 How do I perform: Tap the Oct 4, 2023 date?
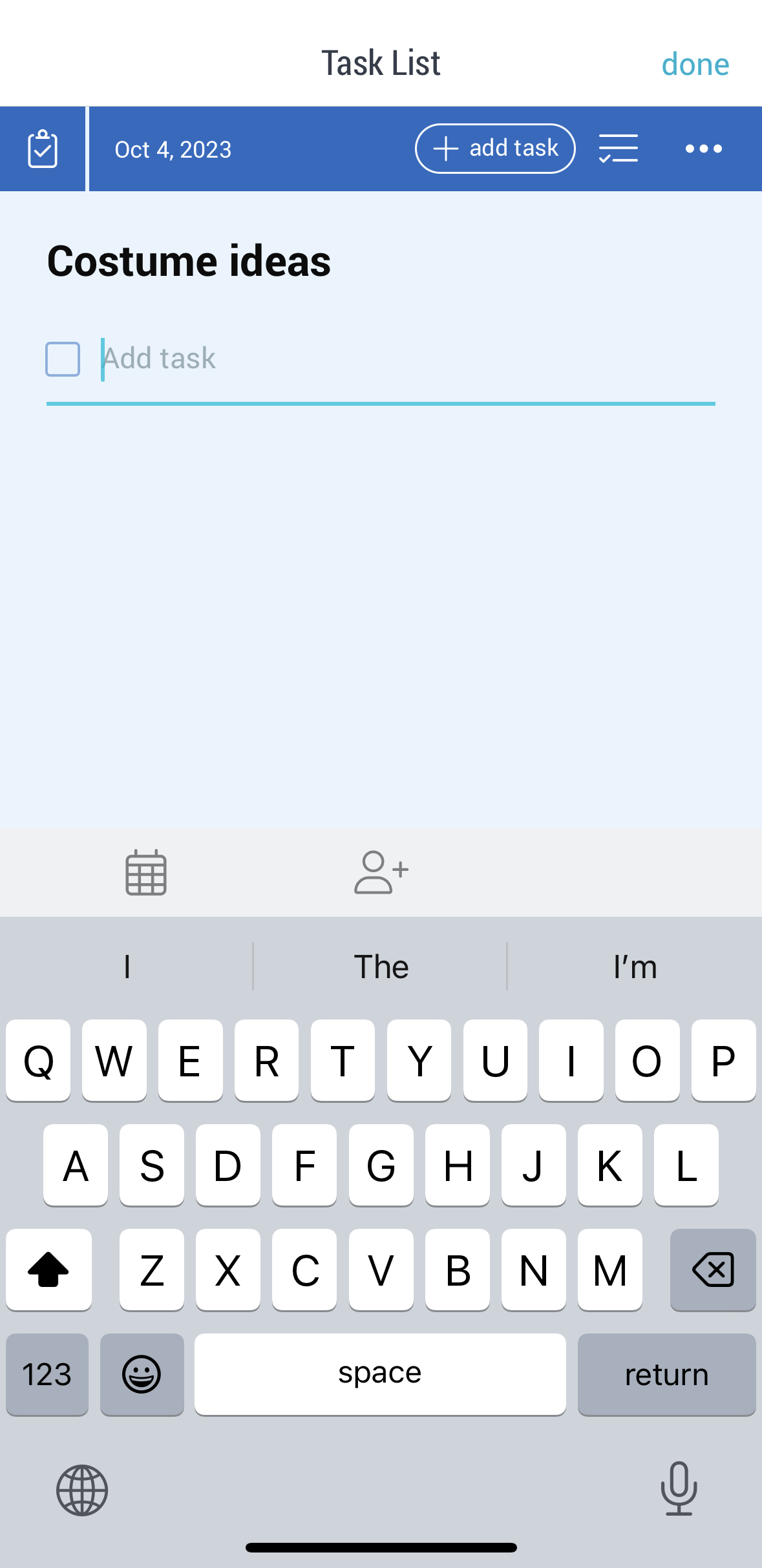coord(173,150)
